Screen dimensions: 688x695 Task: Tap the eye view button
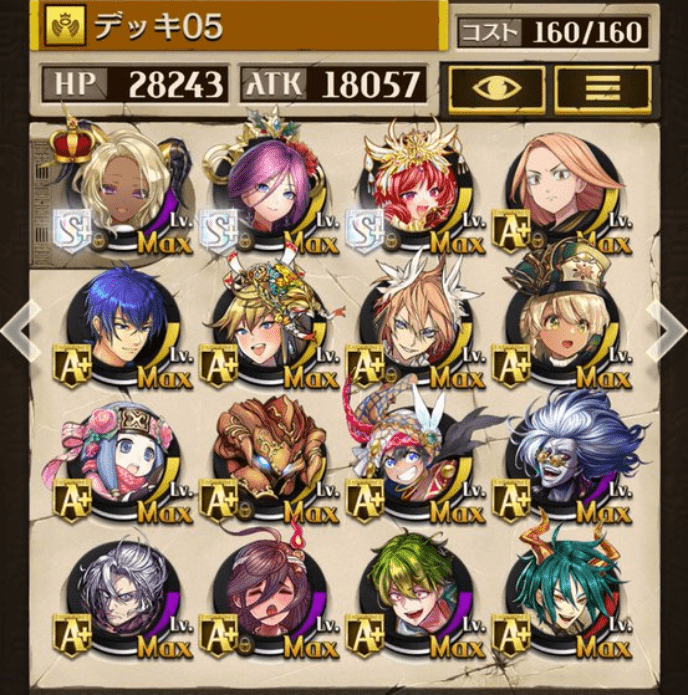[x=496, y=89]
